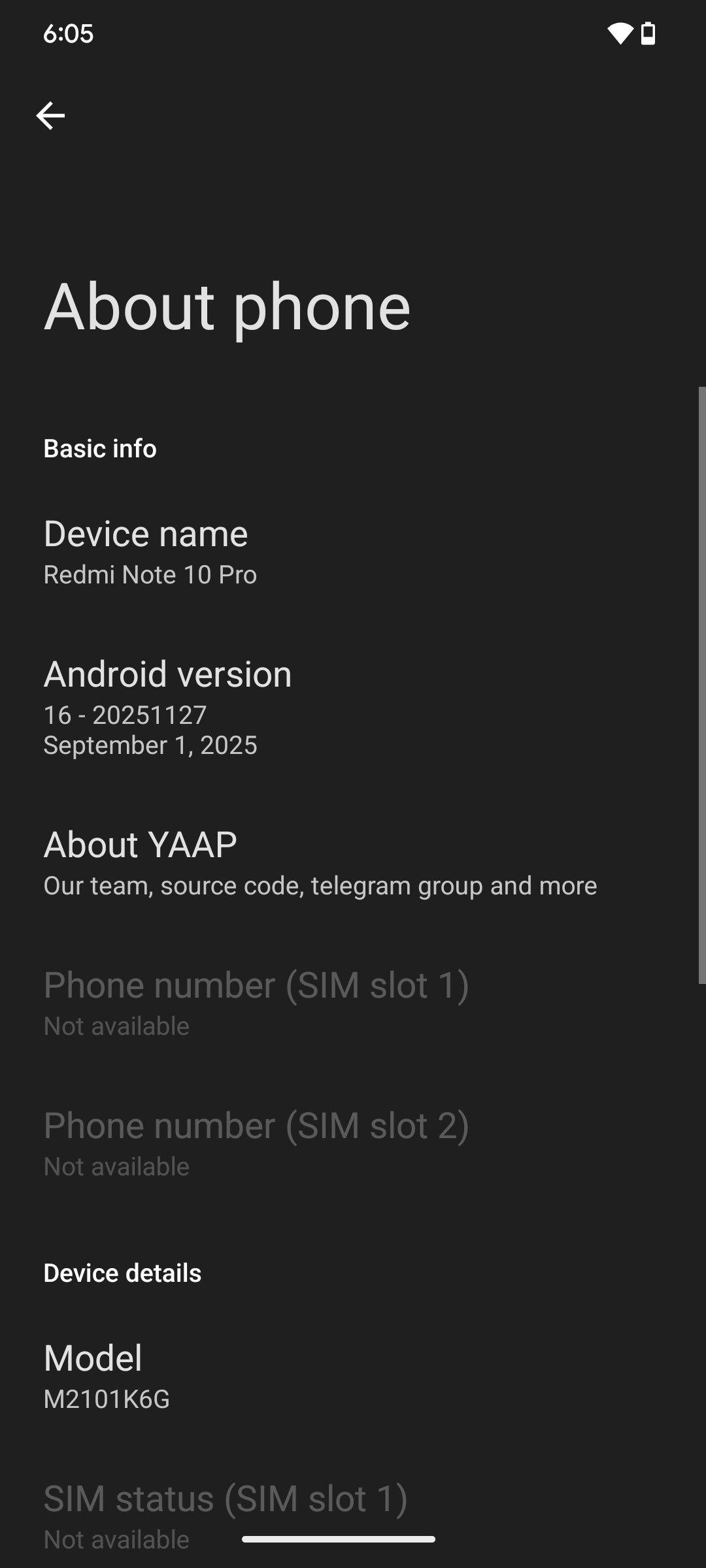This screenshot has height=1568, width=706.
Task: Go back using the top arrow
Action: tap(50, 116)
